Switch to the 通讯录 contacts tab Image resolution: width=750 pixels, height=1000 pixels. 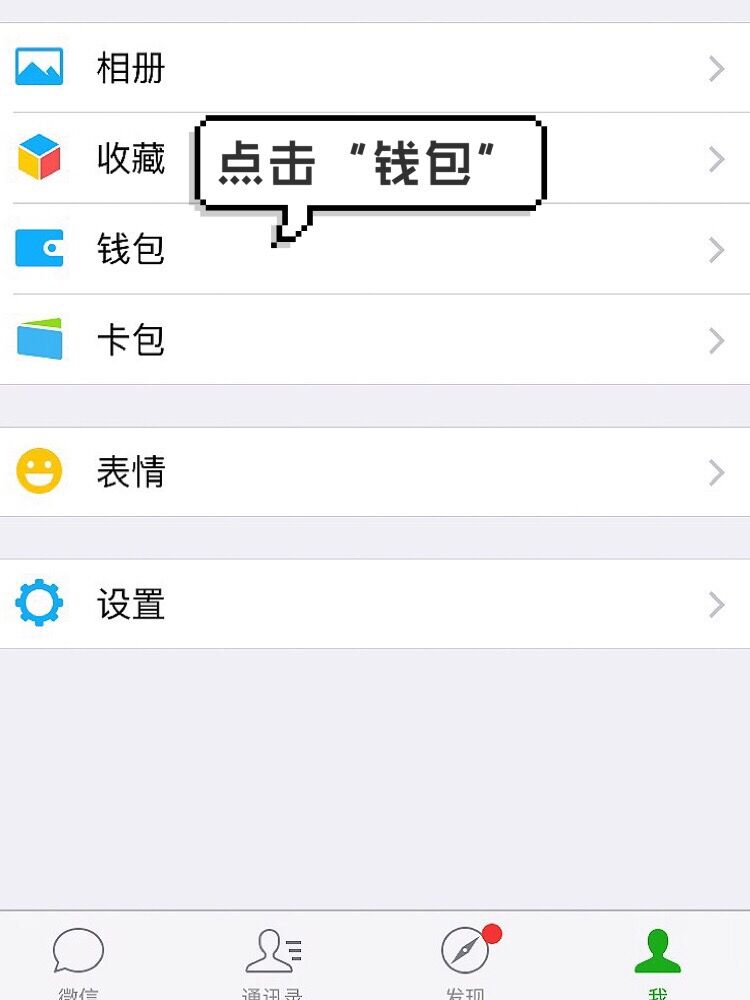tap(272, 958)
